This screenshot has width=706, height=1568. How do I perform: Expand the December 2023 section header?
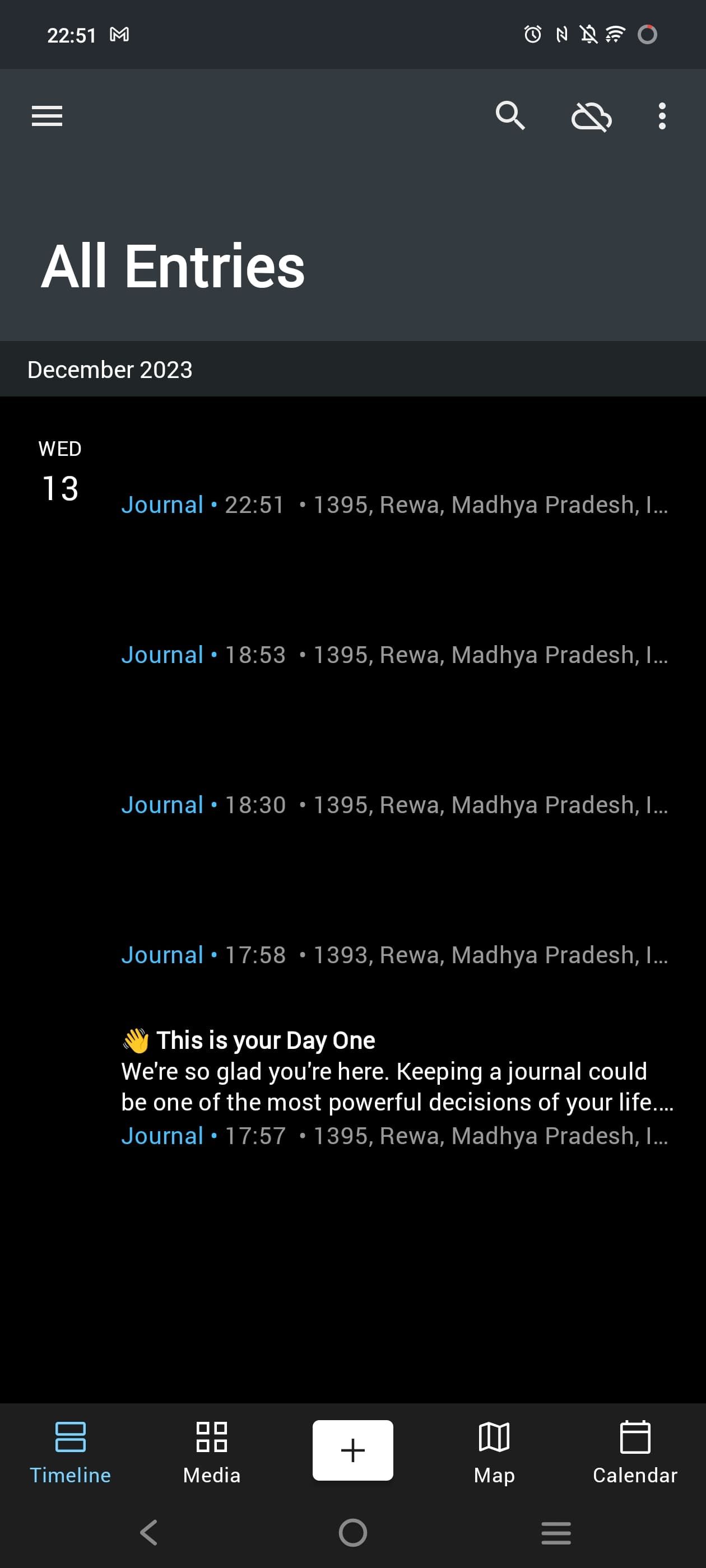coord(109,369)
